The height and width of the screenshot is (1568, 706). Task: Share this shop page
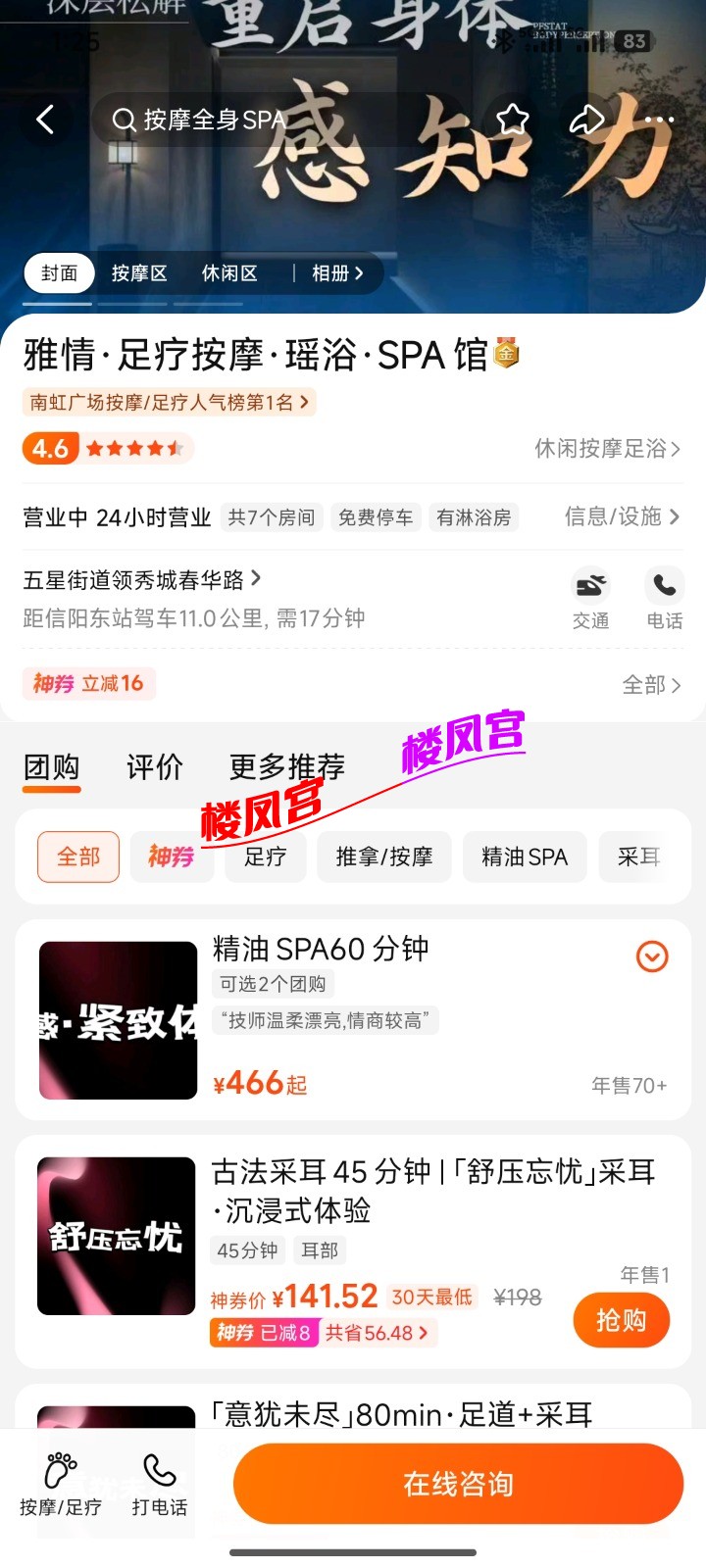click(586, 121)
